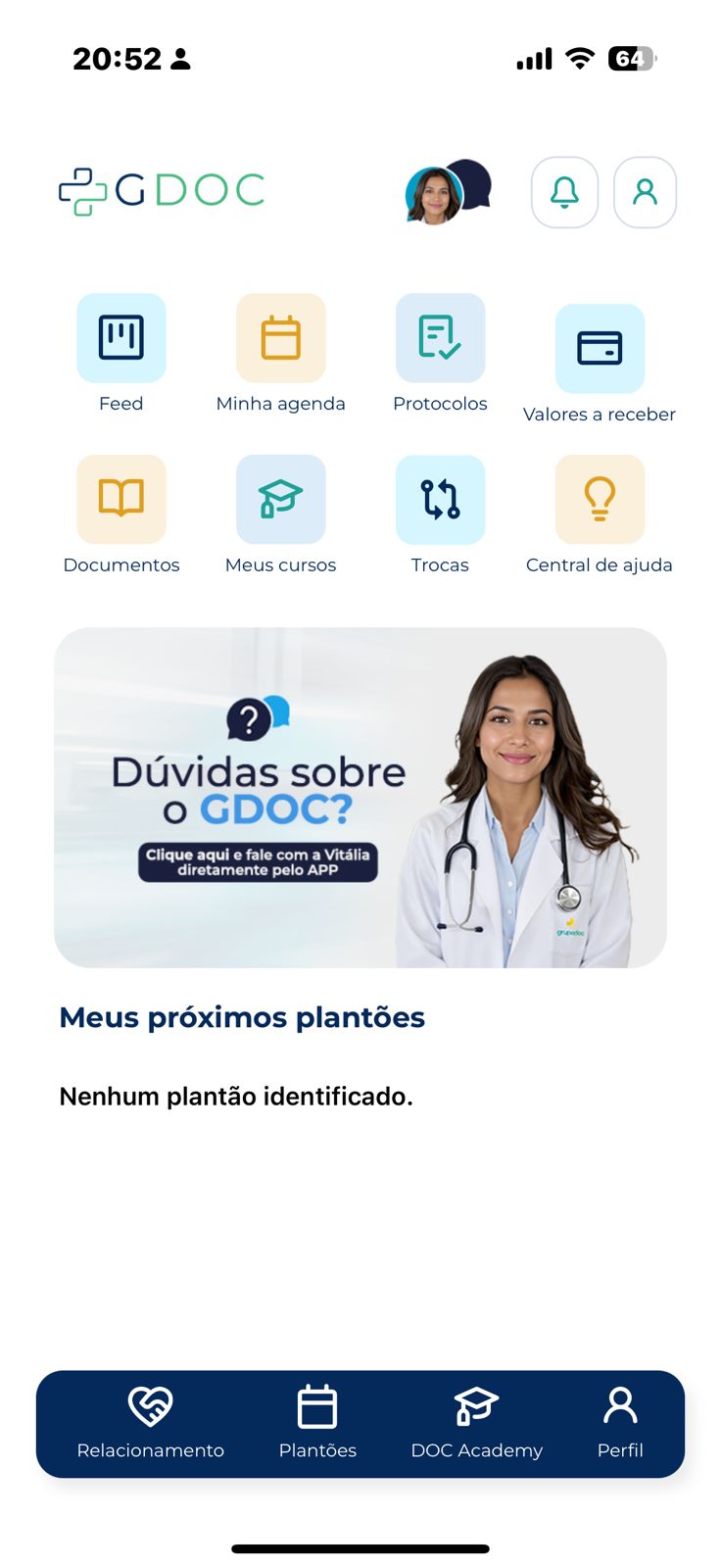Open the Trocas swap icon

440,499
